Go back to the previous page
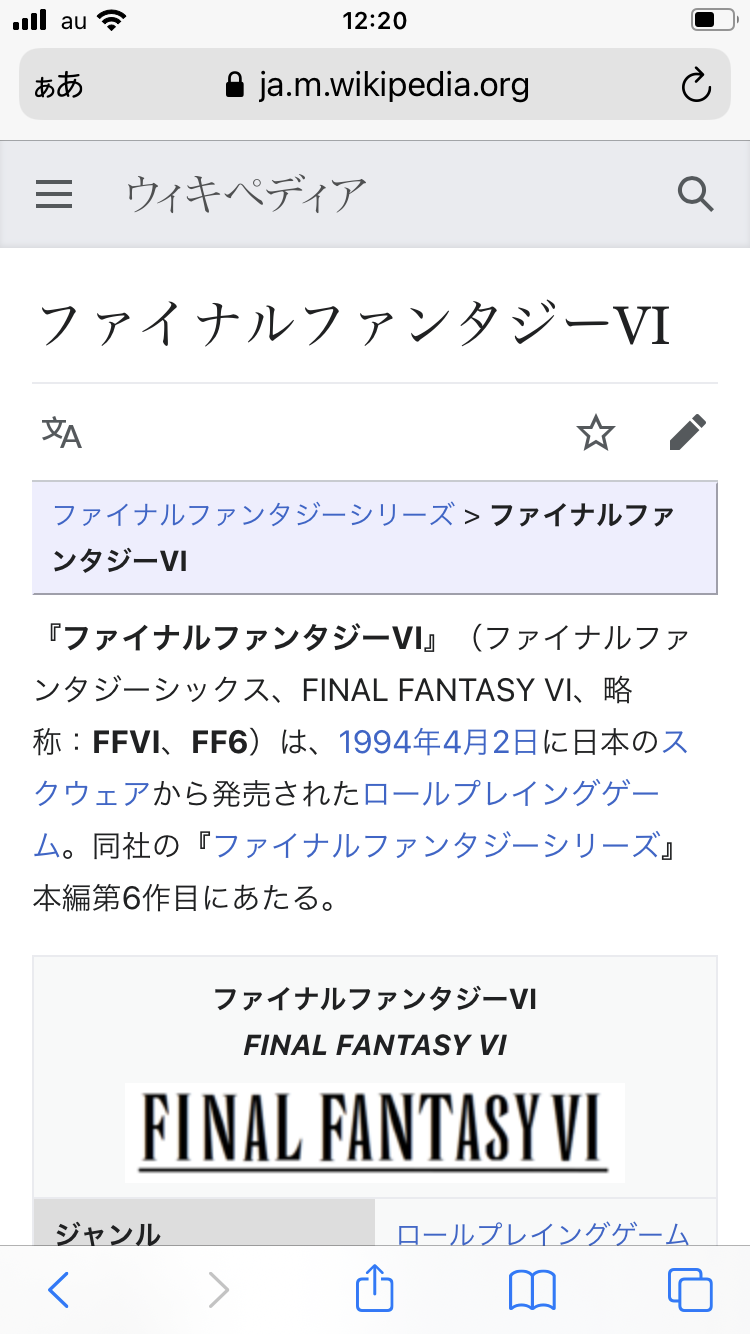Image resolution: width=750 pixels, height=1334 pixels. 59,1290
